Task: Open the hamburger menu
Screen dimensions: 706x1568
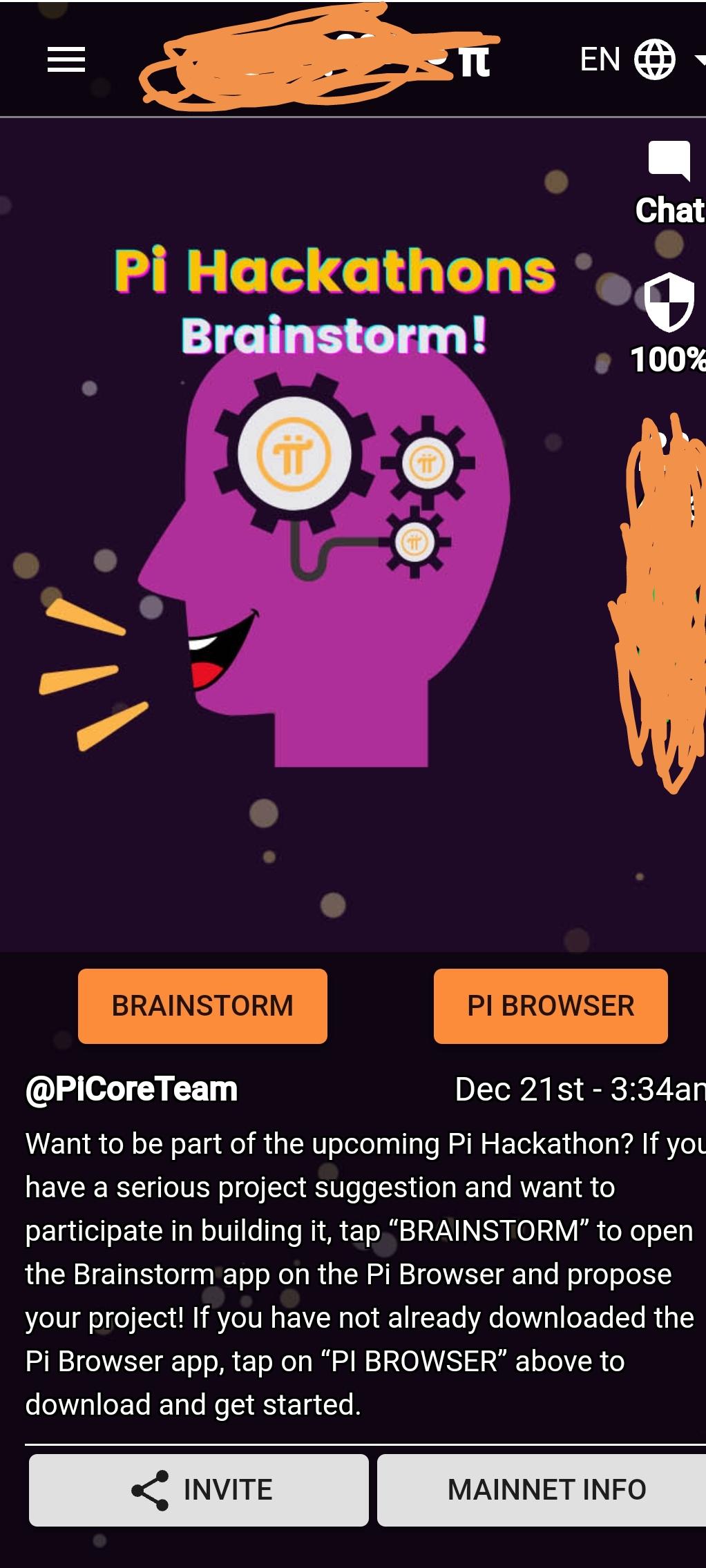Action: 66,59
